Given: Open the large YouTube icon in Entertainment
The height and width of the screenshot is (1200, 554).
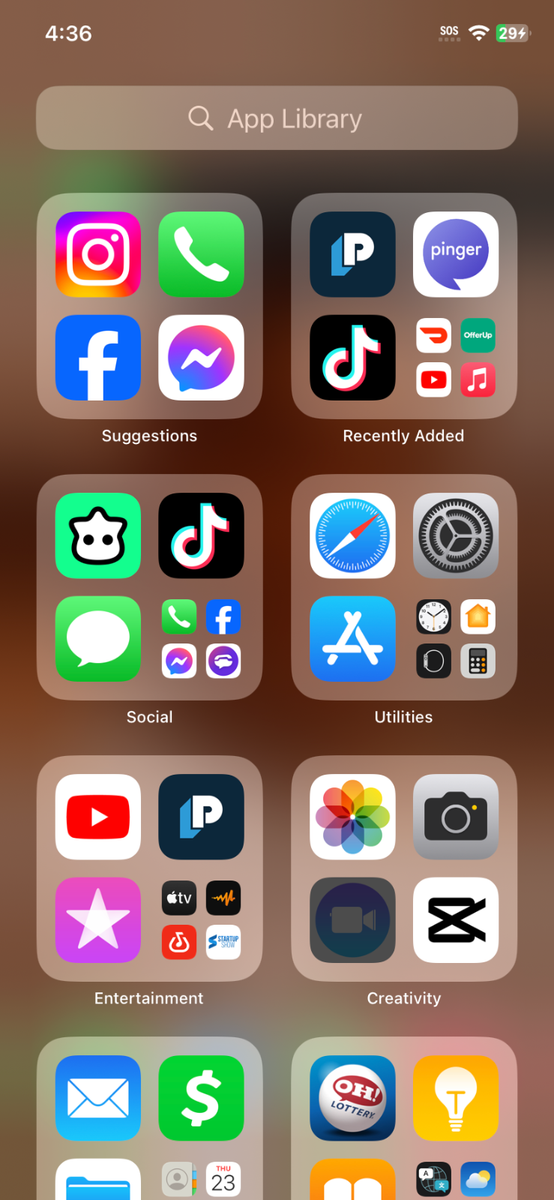Looking at the screenshot, I should pyautogui.click(x=98, y=817).
